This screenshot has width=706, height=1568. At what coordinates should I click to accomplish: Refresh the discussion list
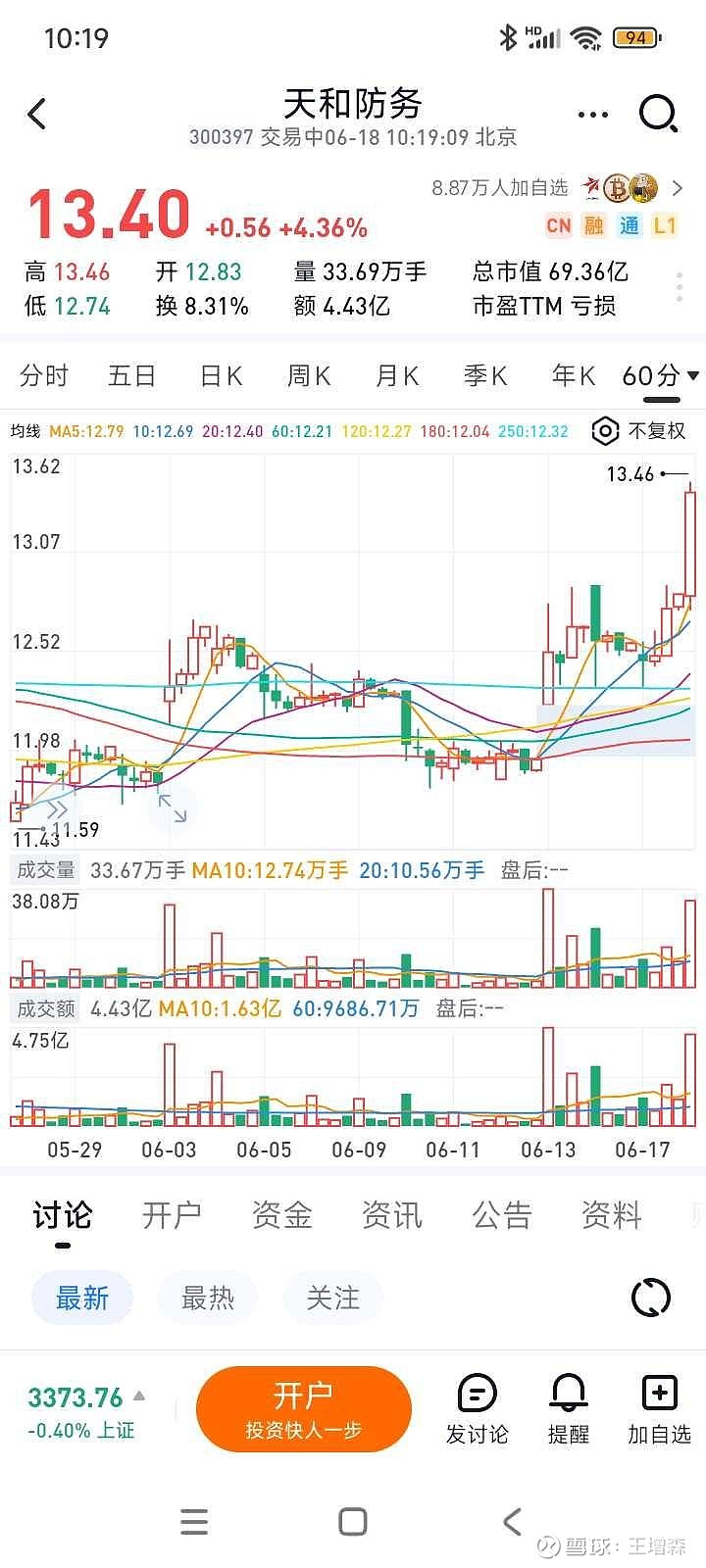click(x=651, y=1298)
